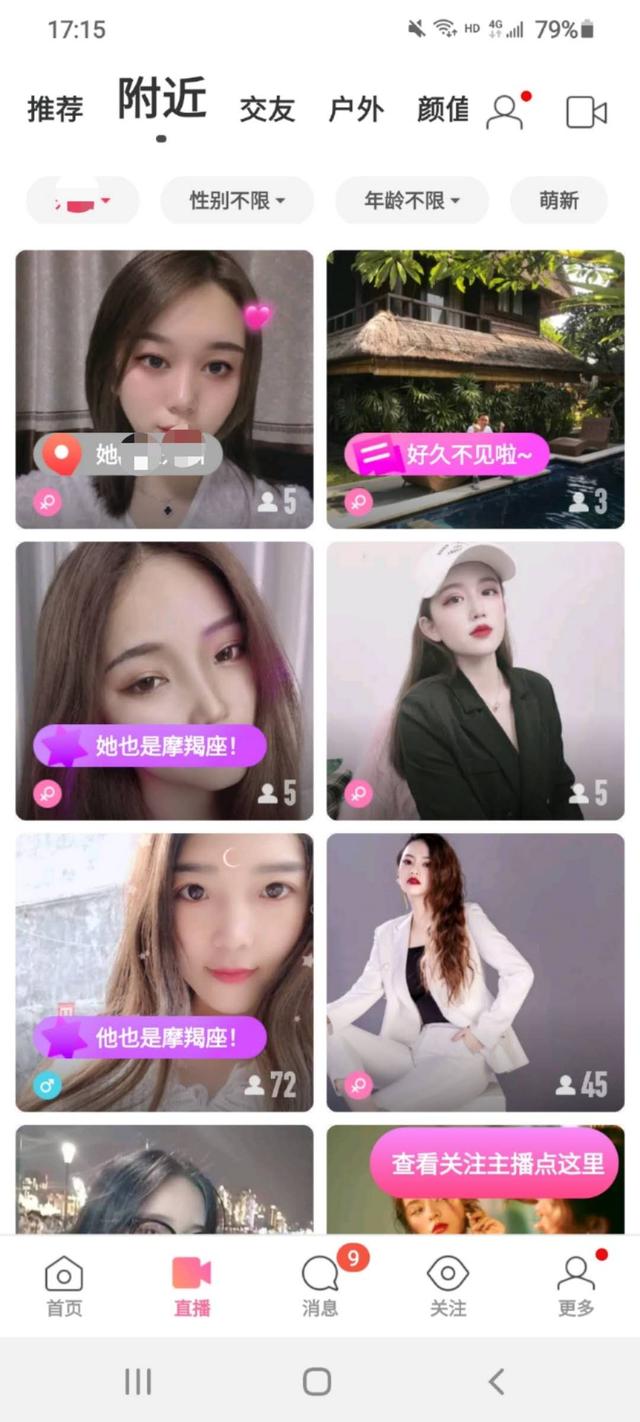This screenshot has height=1422, width=640.
Task: Switch to the 推荐 tab
Action: 55,109
